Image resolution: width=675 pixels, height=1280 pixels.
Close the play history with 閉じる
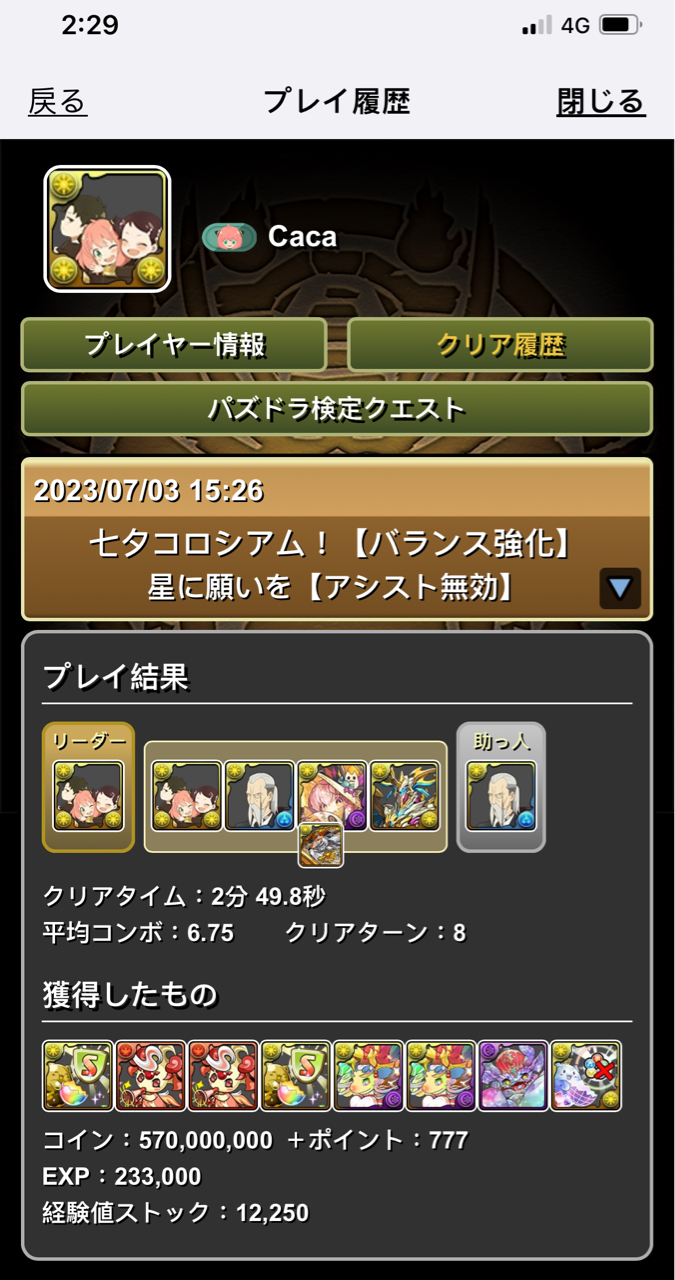click(x=600, y=101)
